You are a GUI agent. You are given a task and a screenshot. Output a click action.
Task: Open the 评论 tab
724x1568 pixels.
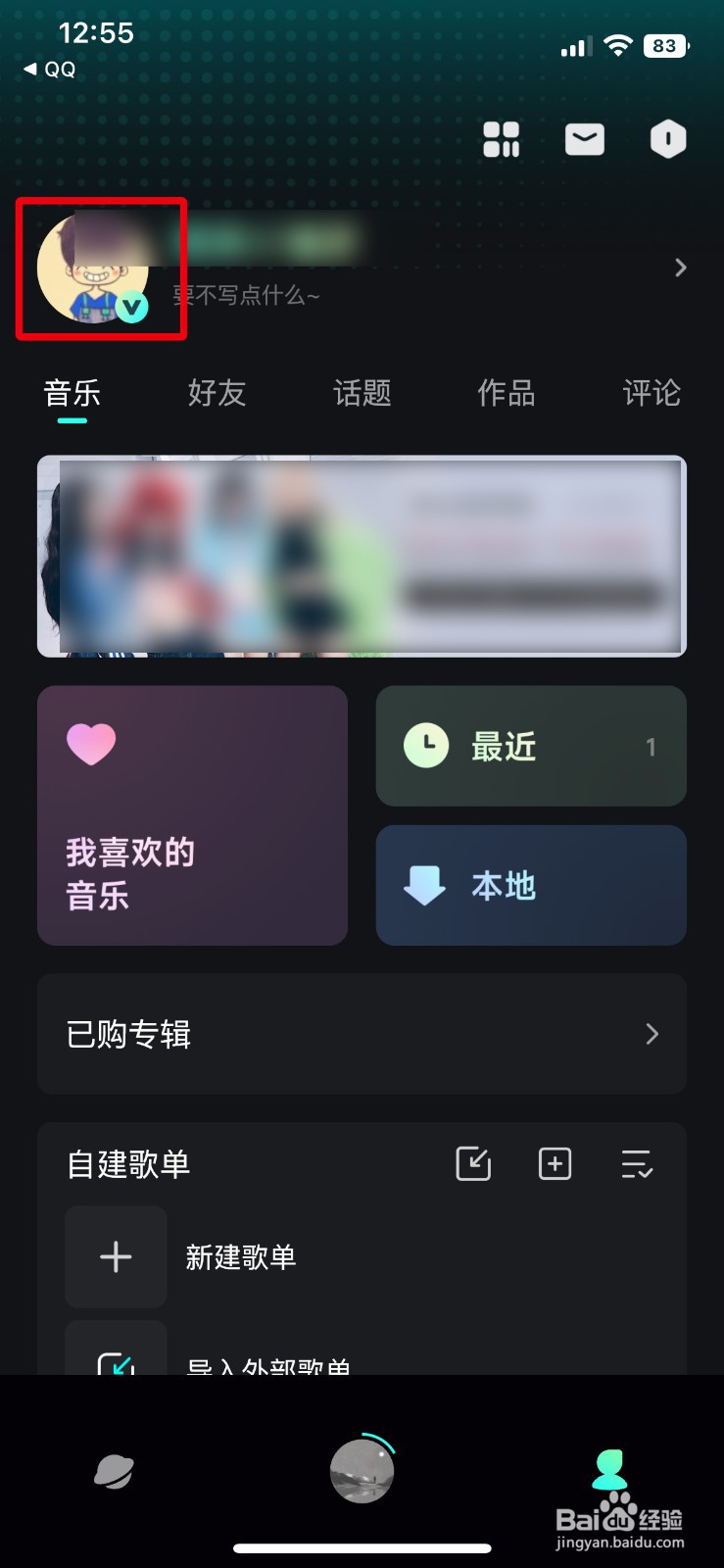[x=650, y=394]
